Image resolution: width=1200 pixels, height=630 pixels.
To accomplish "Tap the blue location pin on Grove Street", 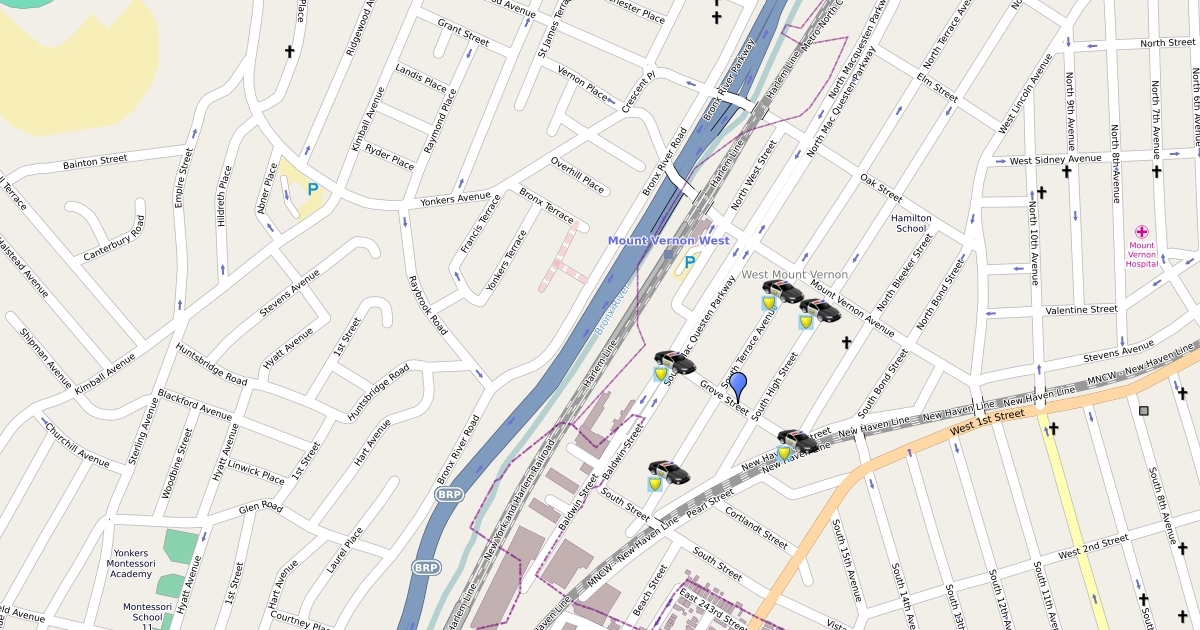I will tap(738, 383).
